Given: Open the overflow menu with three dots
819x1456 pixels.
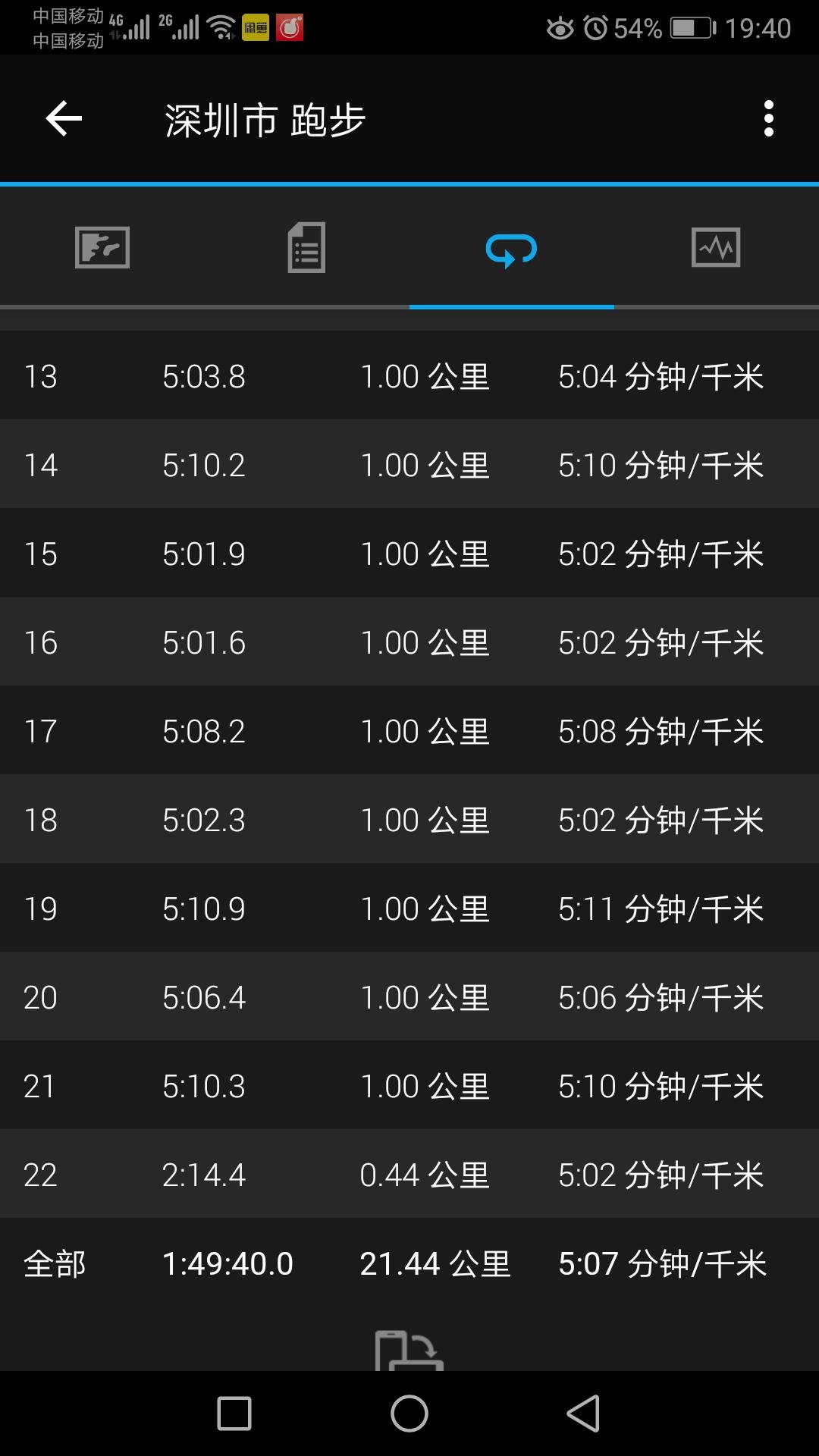Looking at the screenshot, I should tap(768, 119).
